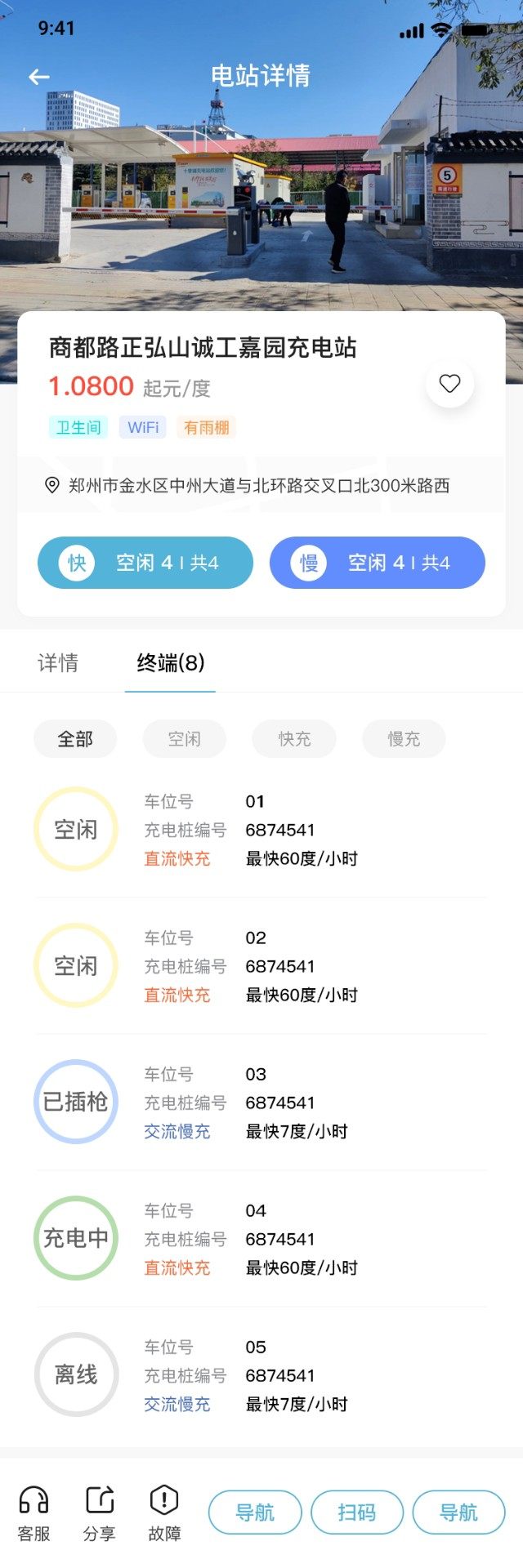Contact 客服 customer service

pyautogui.click(x=34, y=1512)
